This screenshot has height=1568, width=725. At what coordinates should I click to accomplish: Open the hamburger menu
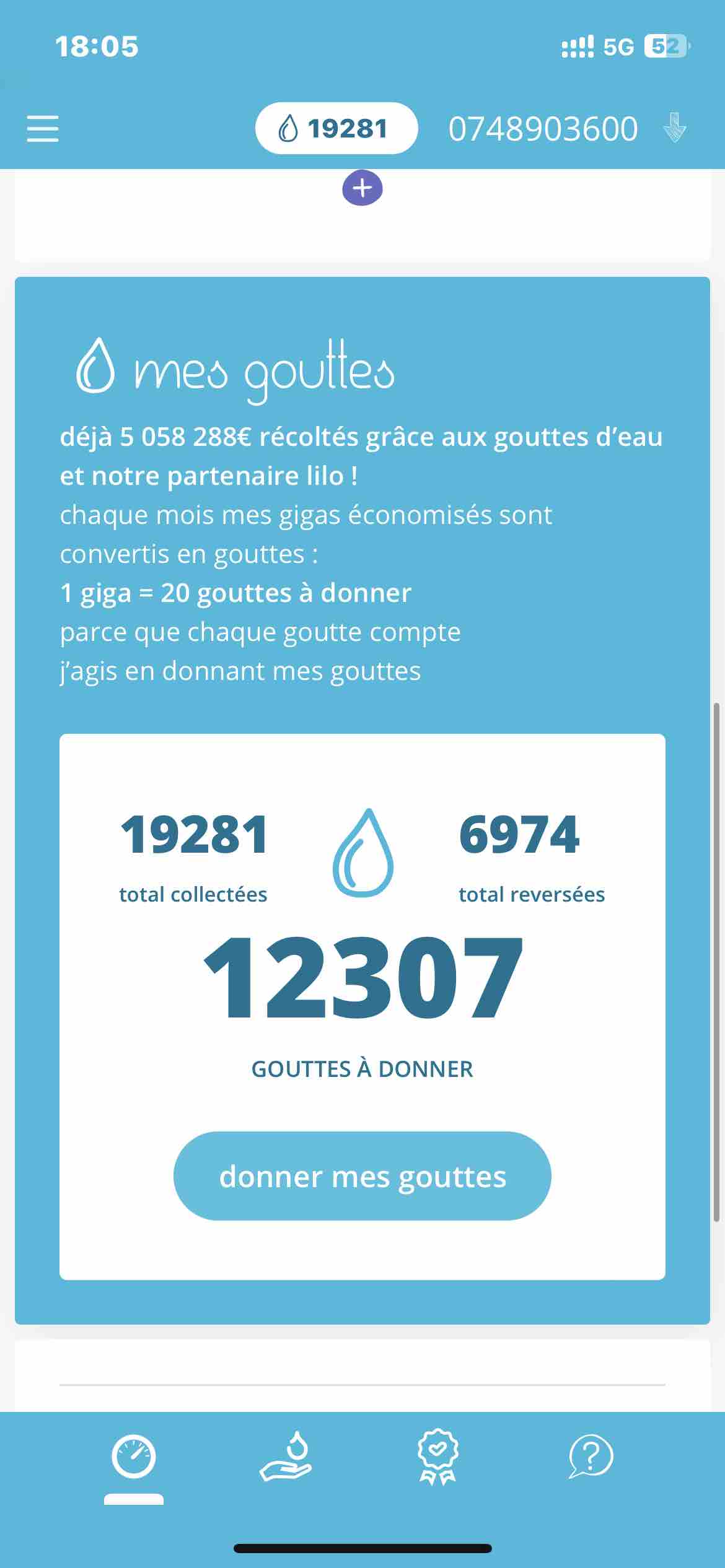pos(43,129)
